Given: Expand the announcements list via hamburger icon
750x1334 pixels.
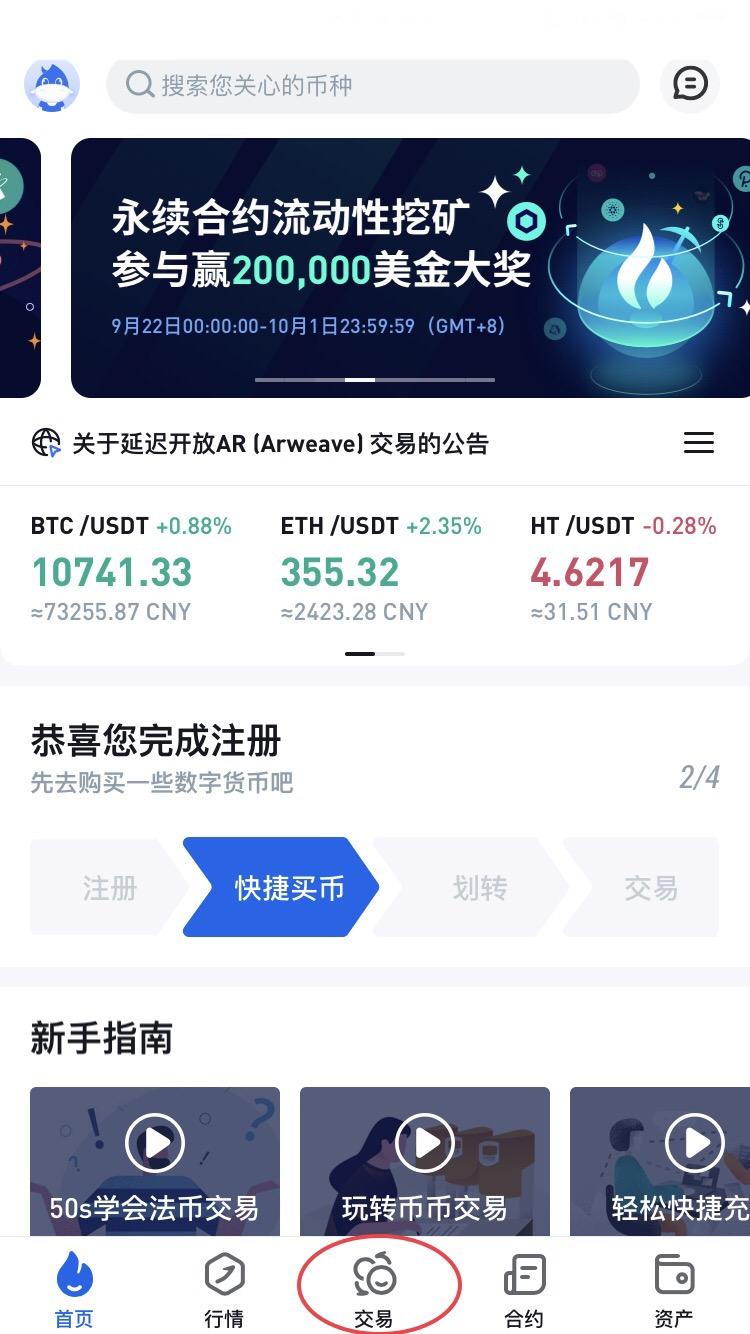Looking at the screenshot, I should pyautogui.click(x=698, y=443).
